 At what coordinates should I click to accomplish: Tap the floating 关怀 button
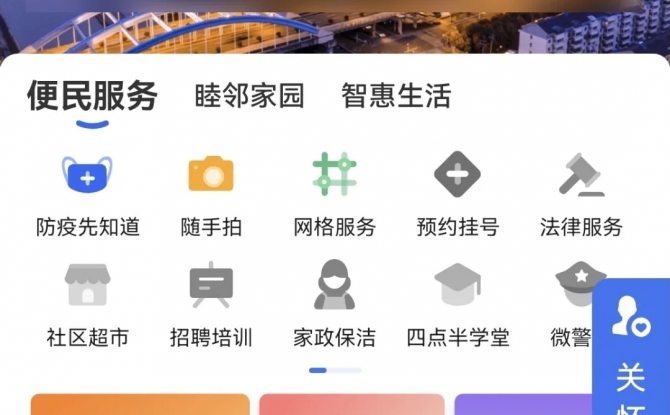point(632,348)
